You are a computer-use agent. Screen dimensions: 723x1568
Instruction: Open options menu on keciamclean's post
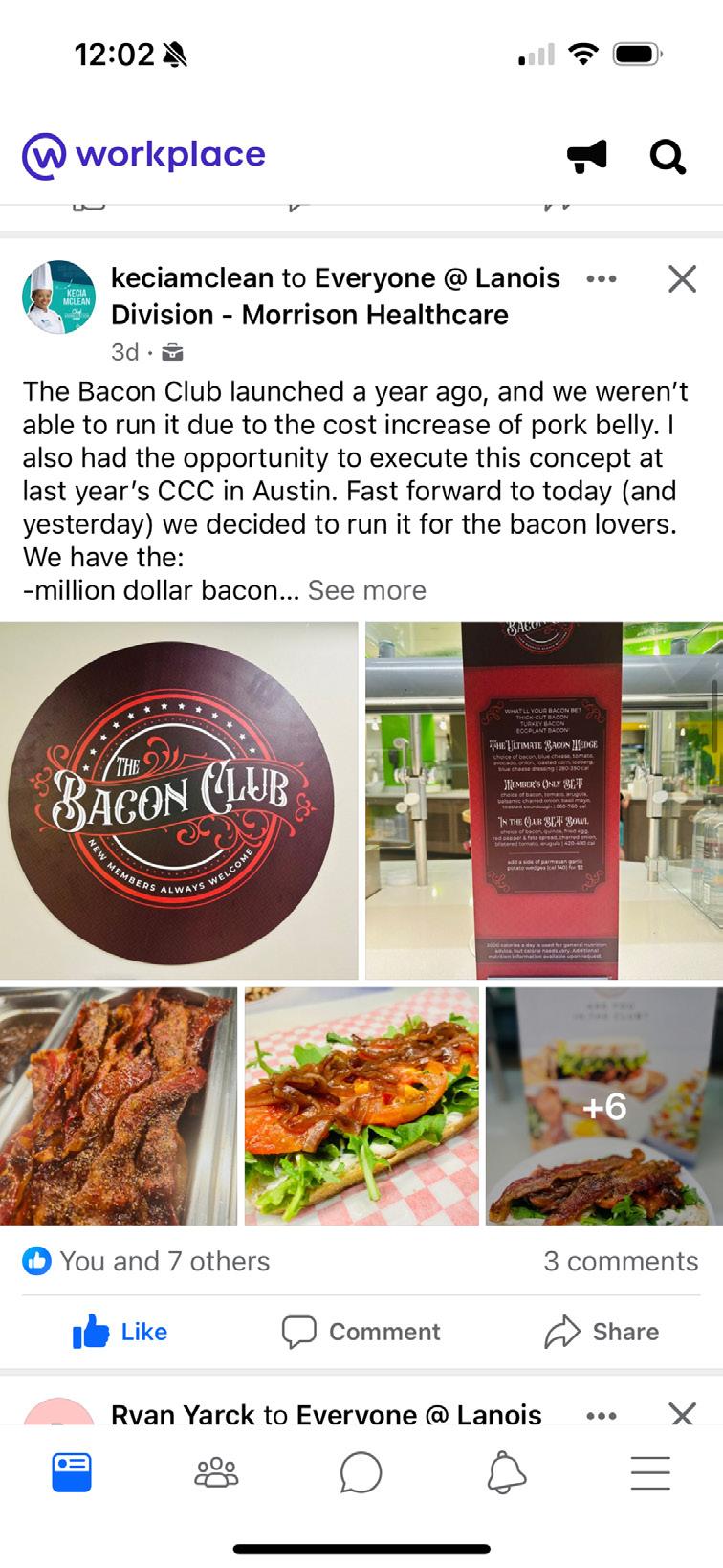[x=602, y=279]
